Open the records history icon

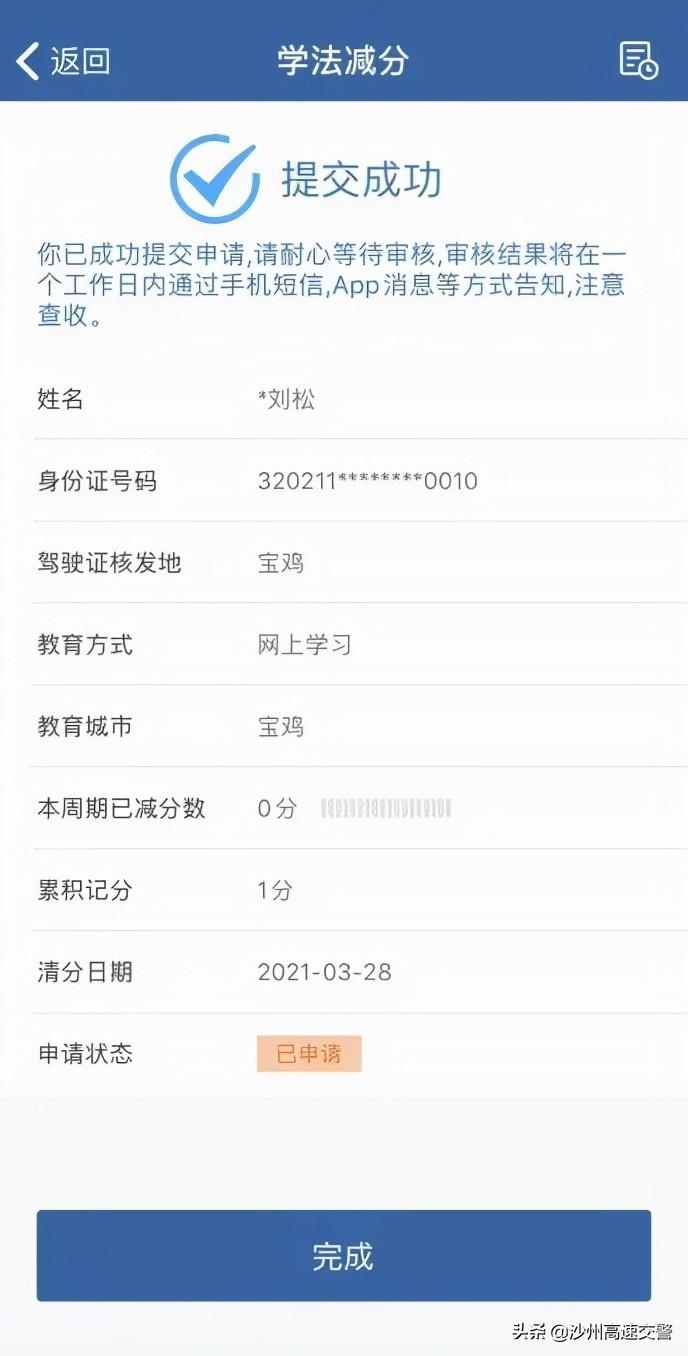click(x=638, y=60)
